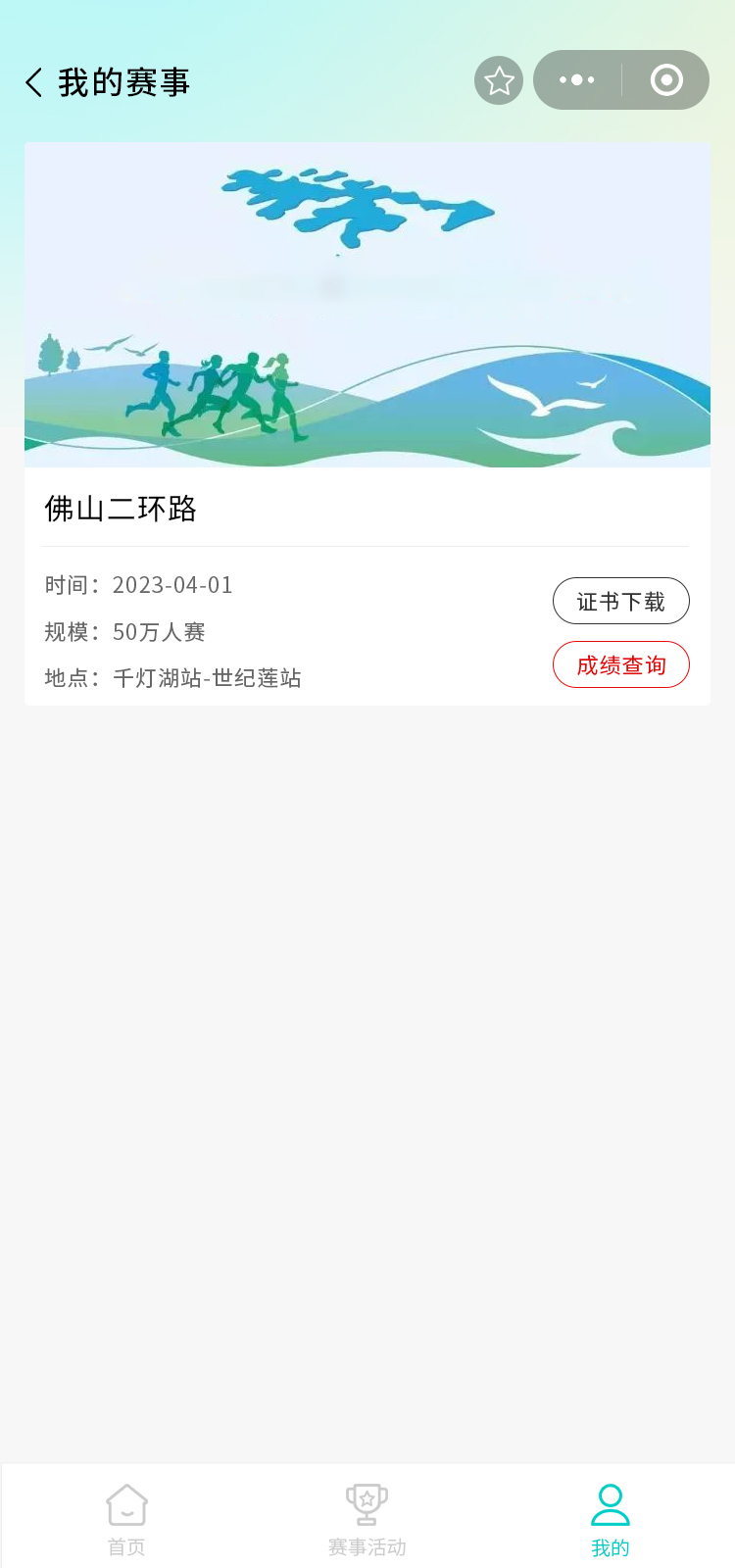Close the mini program via circle button
Viewport: 735px width, 1568px height.
[x=666, y=80]
